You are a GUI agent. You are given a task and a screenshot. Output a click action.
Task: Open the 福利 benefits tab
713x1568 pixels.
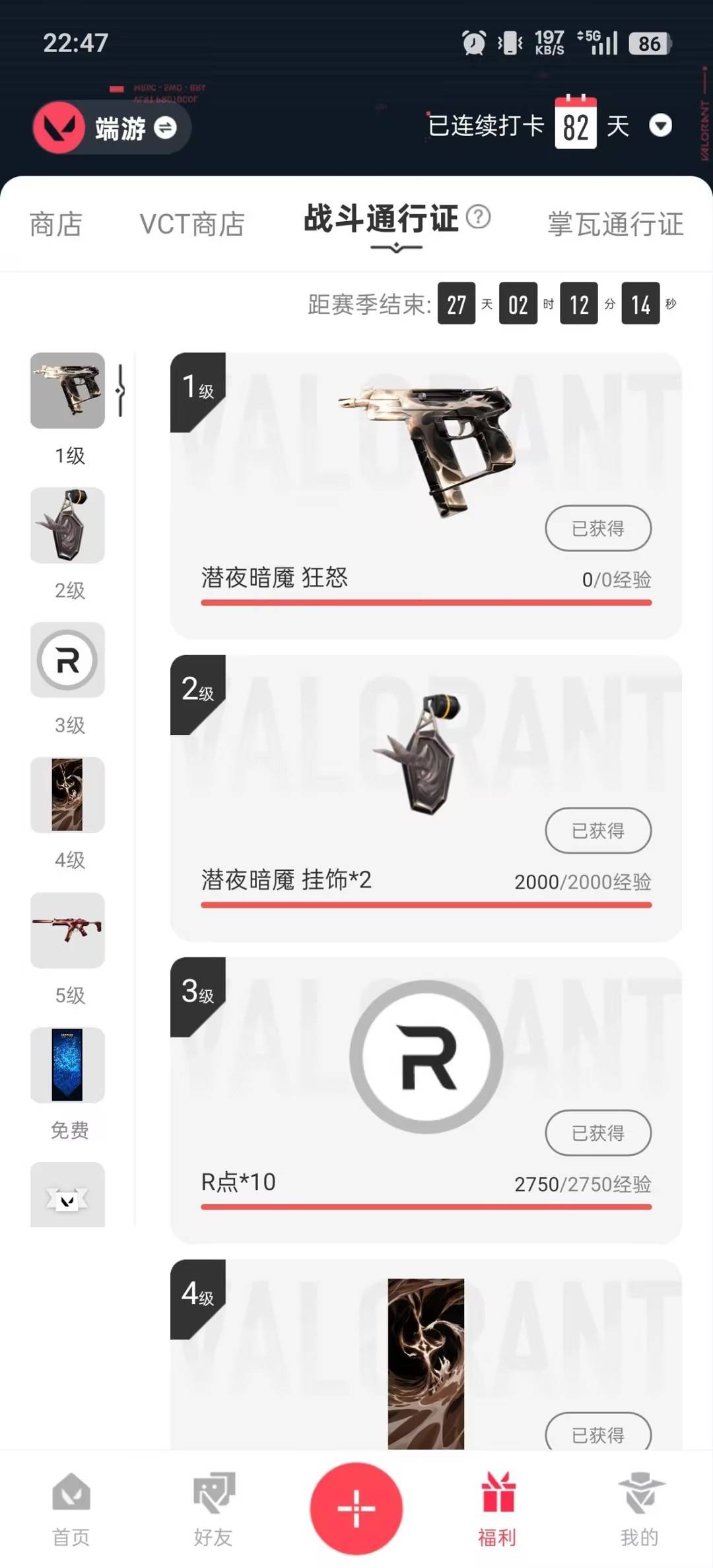[498, 1510]
